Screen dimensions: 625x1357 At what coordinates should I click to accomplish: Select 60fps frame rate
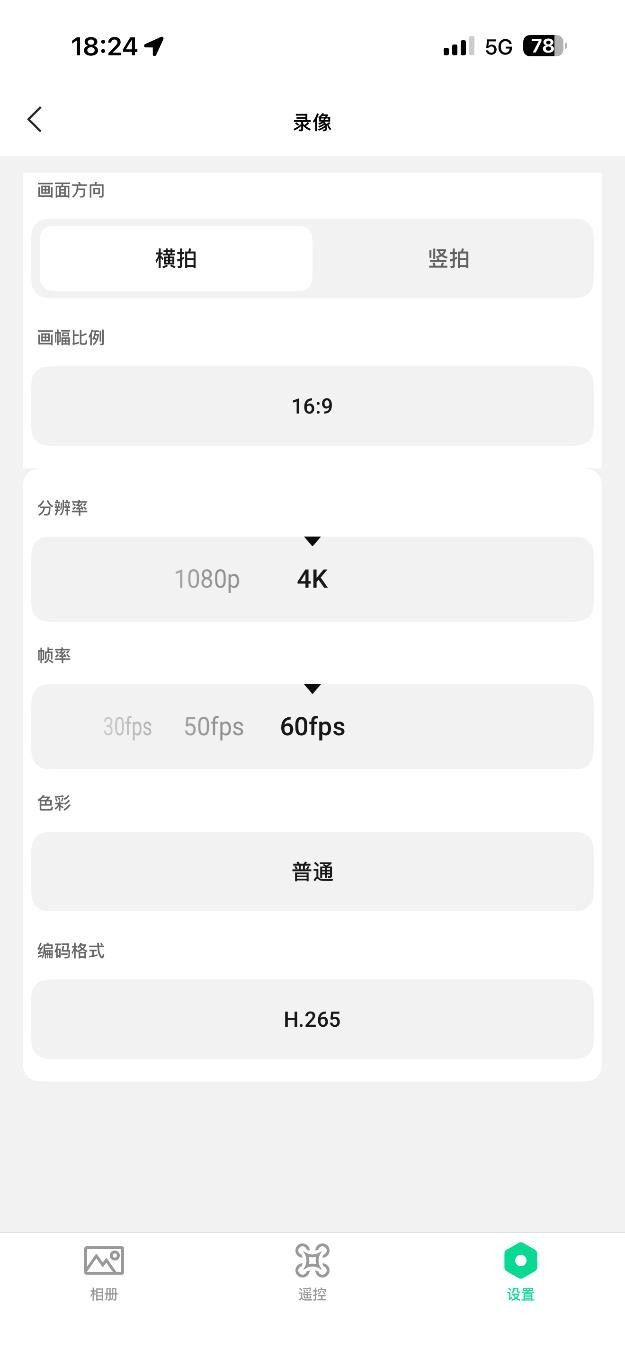pyautogui.click(x=312, y=727)
